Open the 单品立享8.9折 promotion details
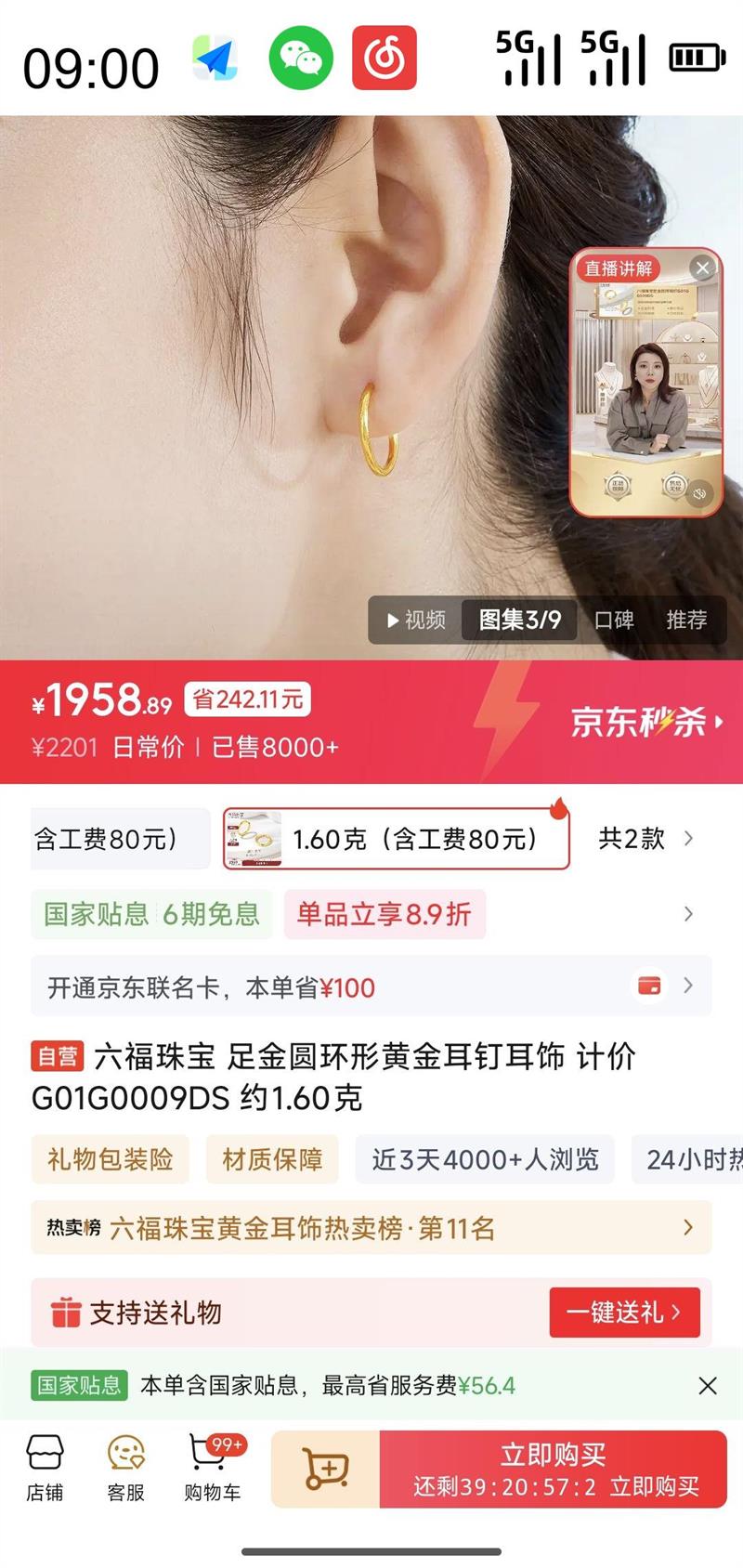 click(x=385, y=914)
